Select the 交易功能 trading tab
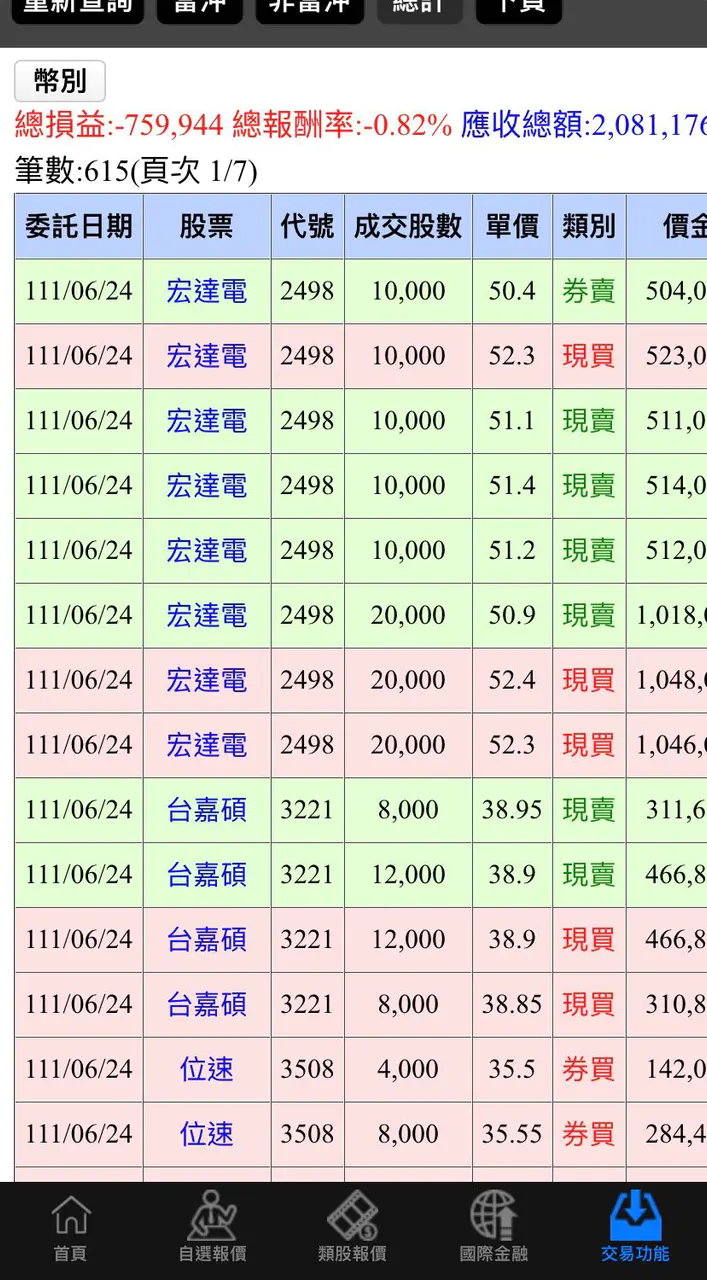Screen dimensions: 707x1280 [x=635, y=1230]
